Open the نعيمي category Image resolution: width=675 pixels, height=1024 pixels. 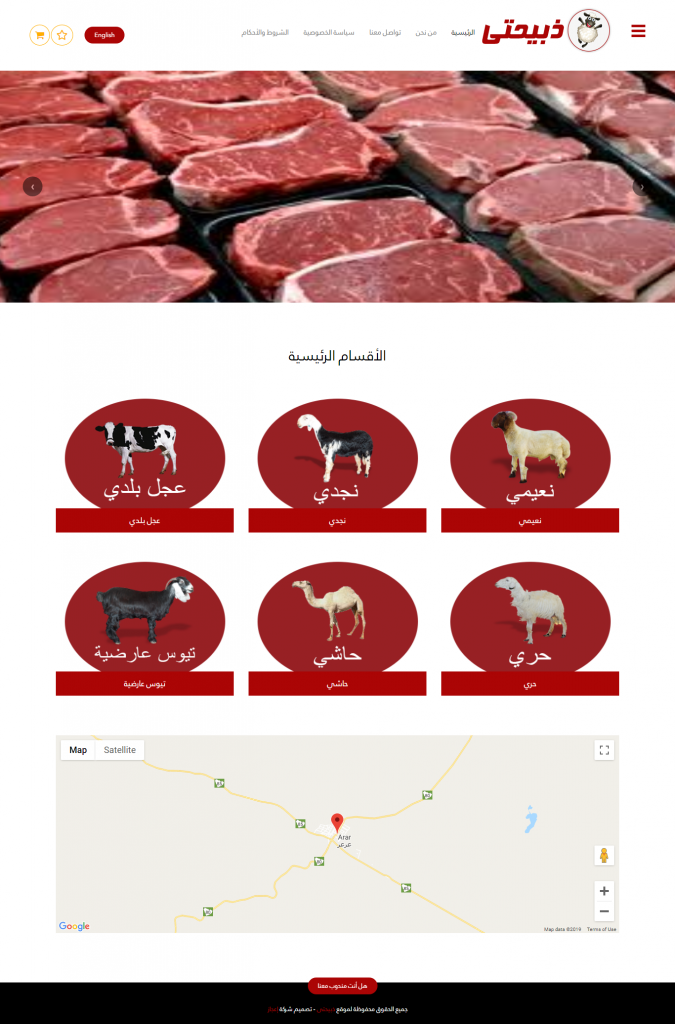tap(530, 520)
